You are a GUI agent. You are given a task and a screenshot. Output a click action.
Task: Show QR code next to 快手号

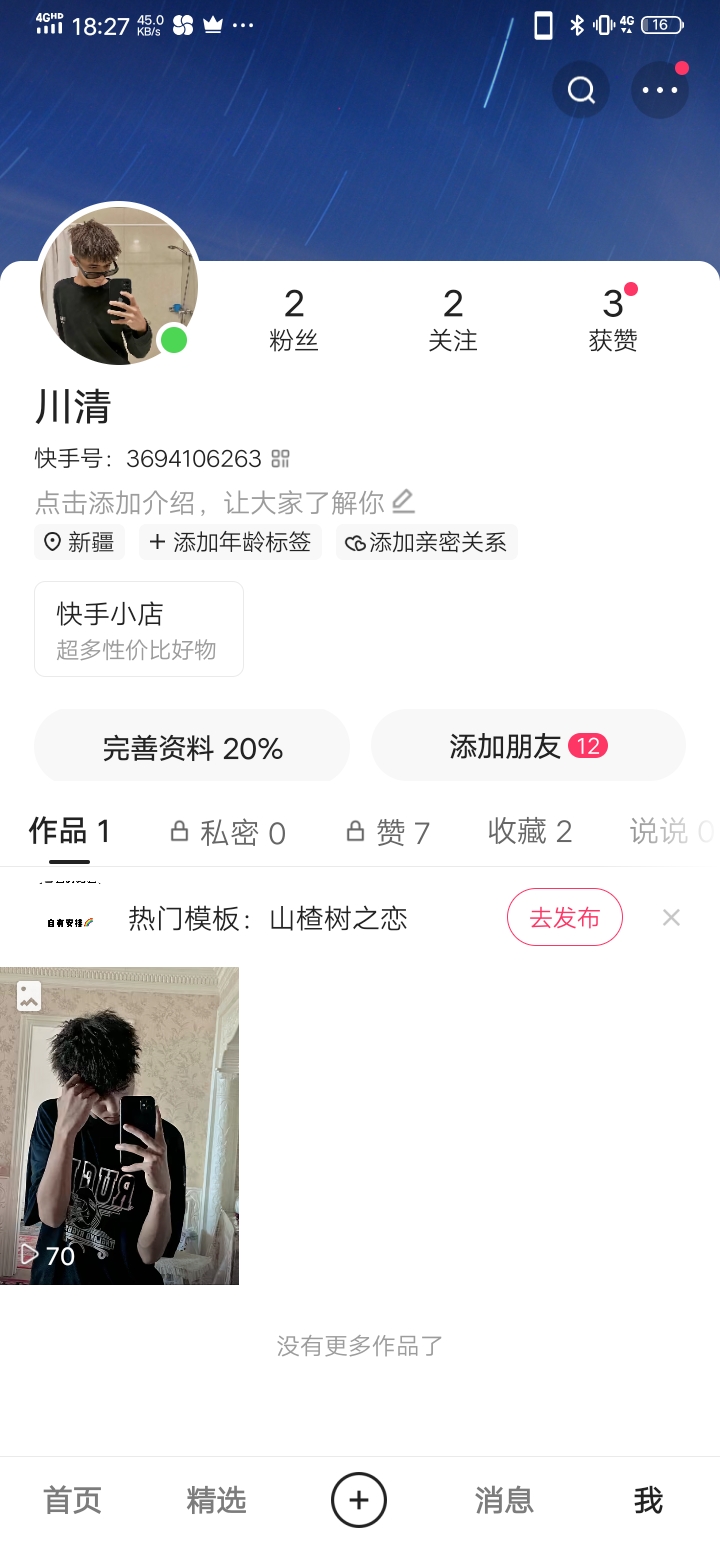pyautogui.click(x=280, y=459)
